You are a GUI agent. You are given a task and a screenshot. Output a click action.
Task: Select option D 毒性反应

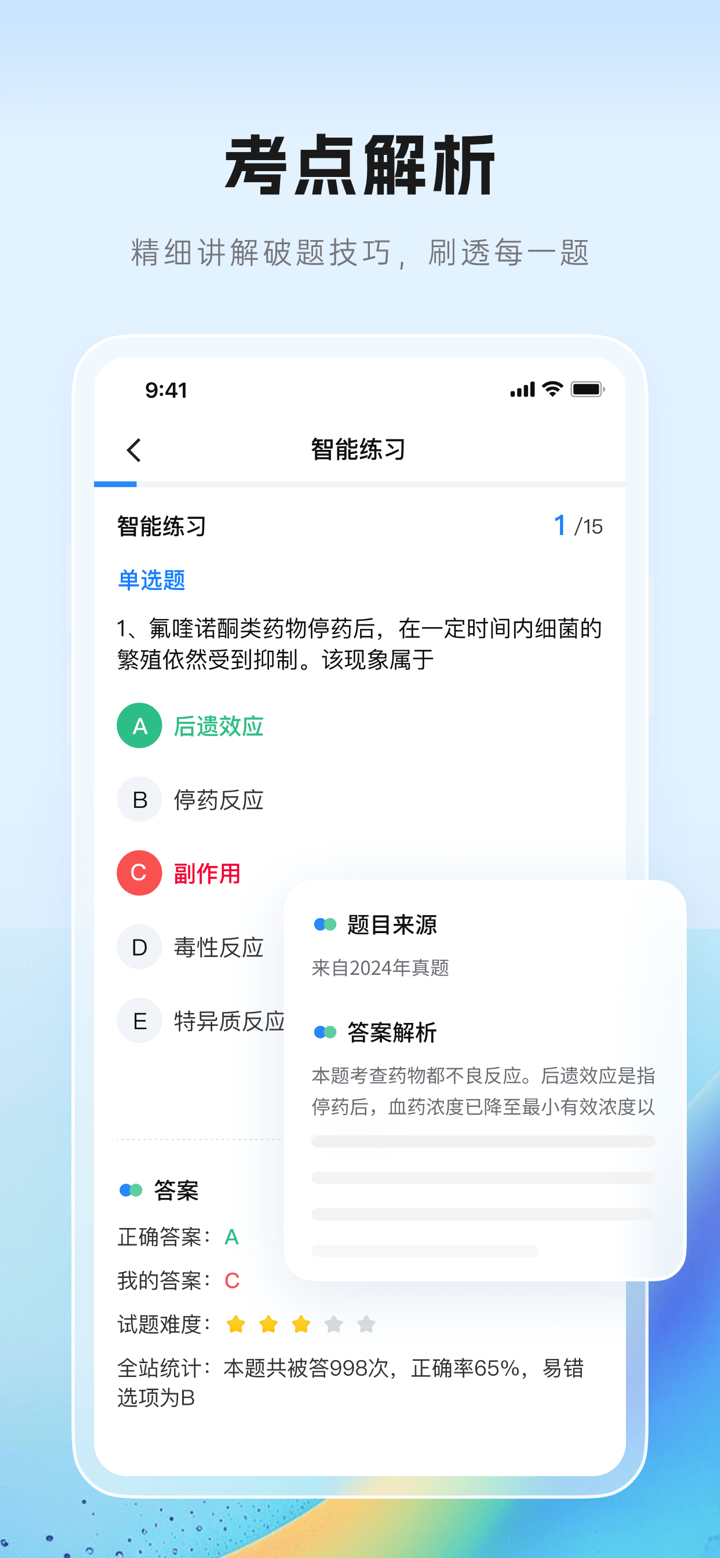(219, 947)
